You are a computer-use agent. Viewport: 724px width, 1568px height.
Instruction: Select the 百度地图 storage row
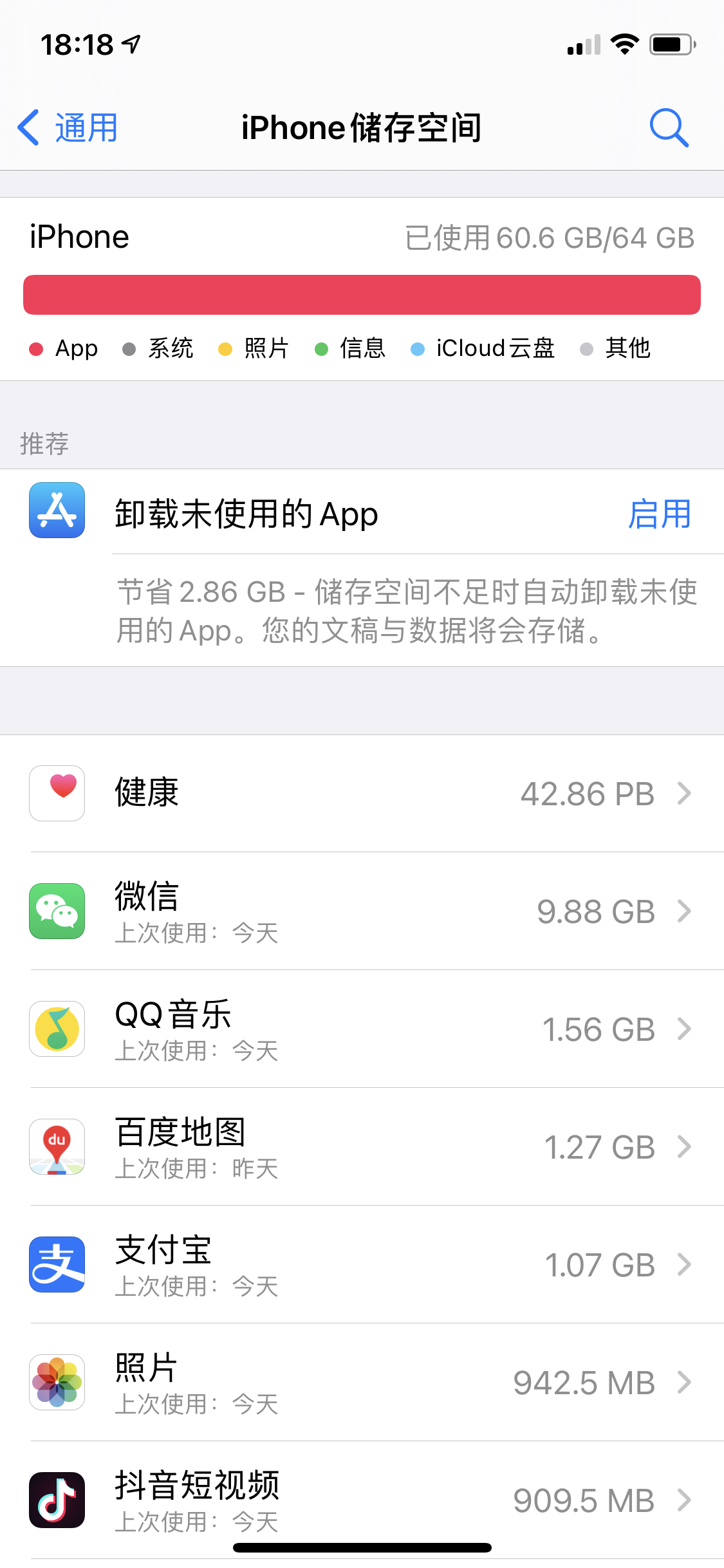pos(362,1146)
